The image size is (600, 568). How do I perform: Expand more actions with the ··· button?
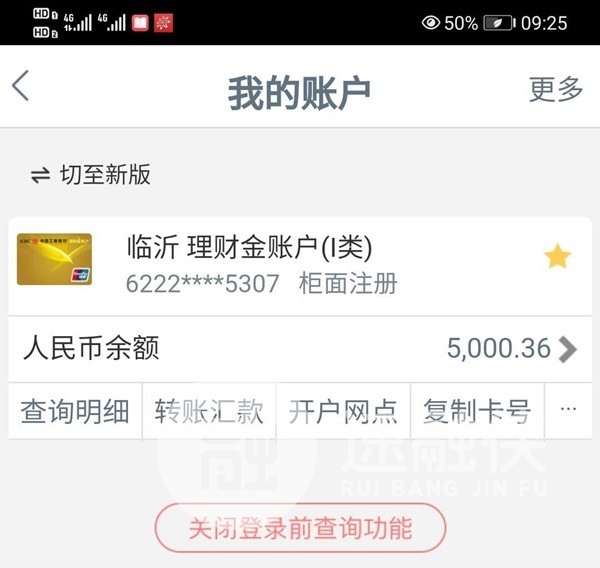click(x=568, y=411)
